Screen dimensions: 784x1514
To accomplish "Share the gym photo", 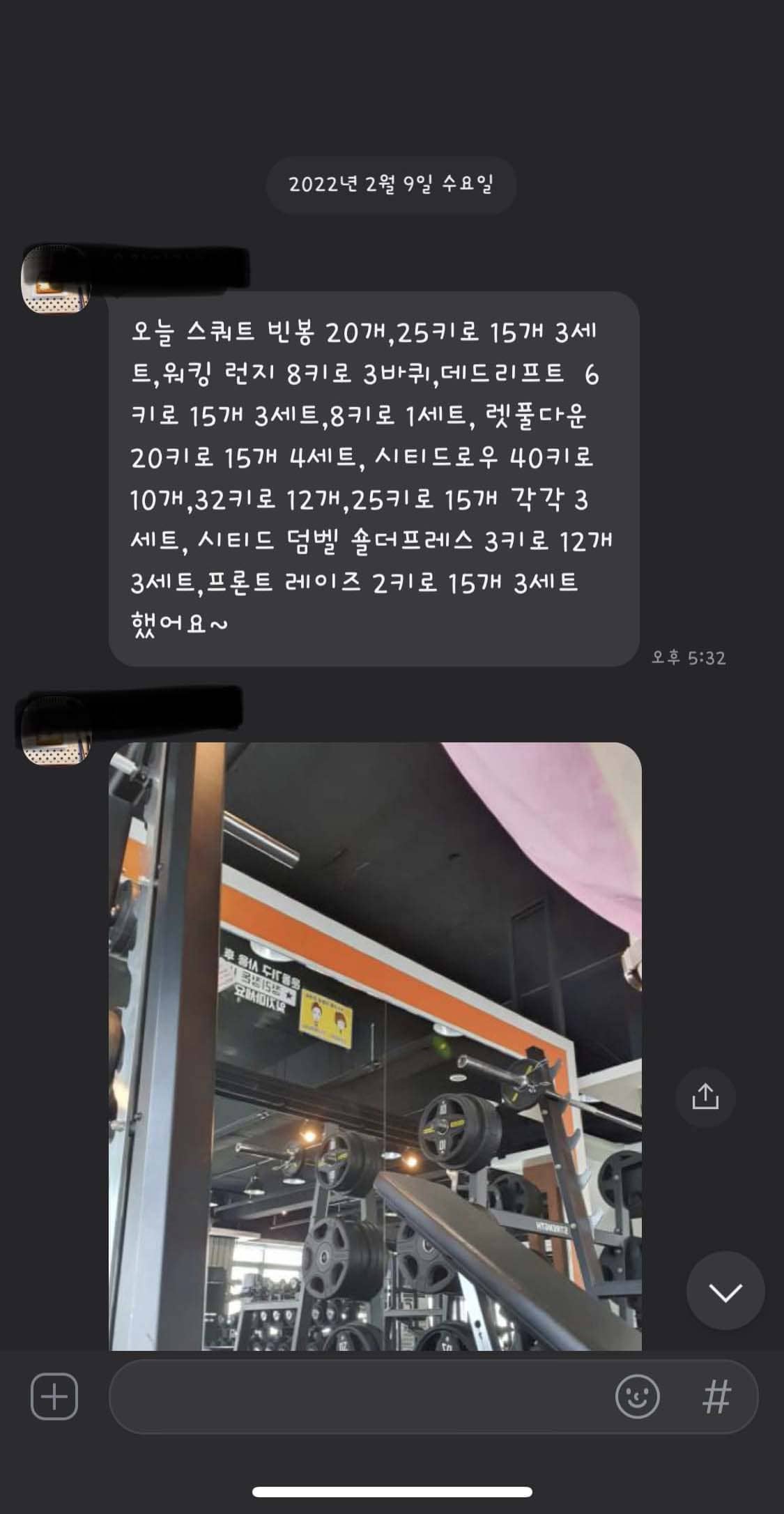I will click(x=705, y=1096).
